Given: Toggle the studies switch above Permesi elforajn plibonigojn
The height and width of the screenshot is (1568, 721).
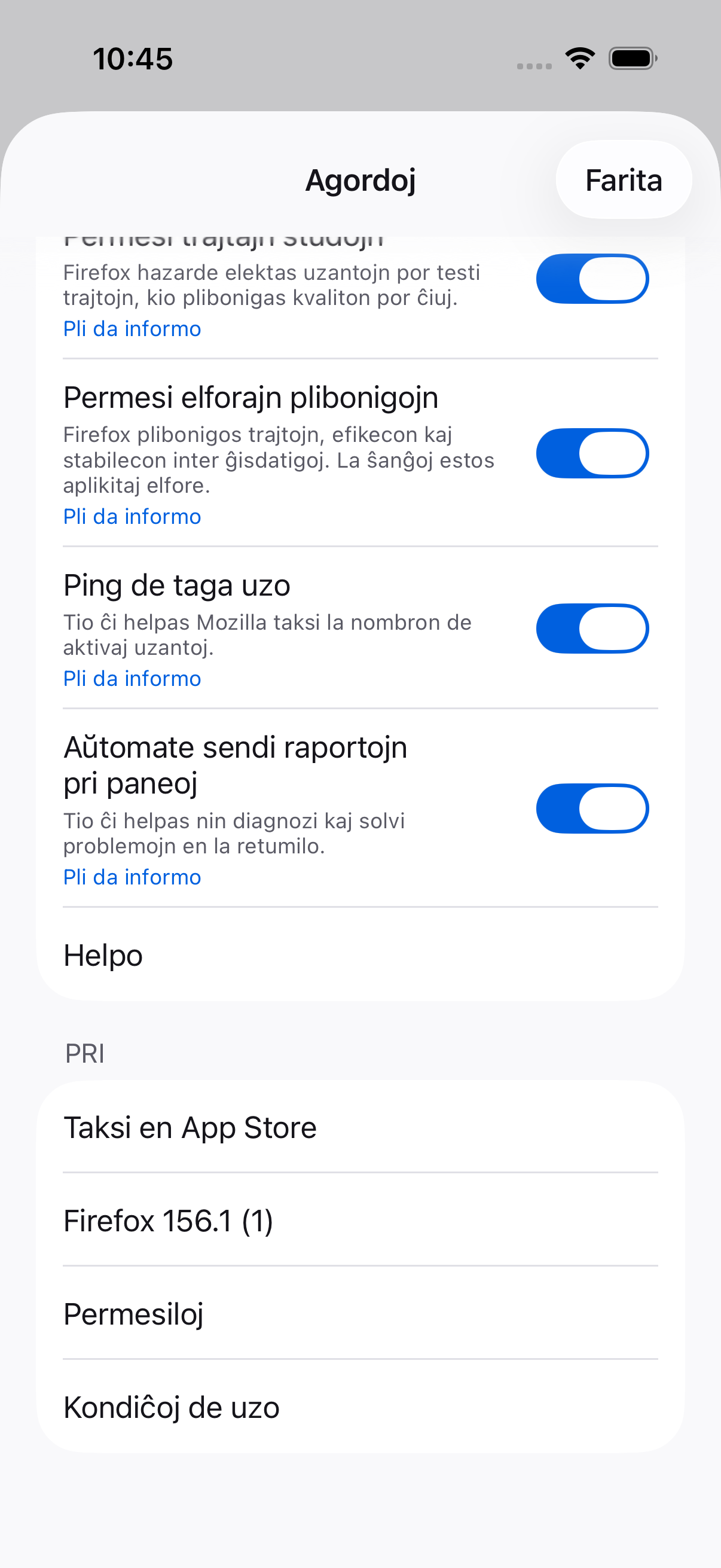Looking at the screenshot, I should (592, 279).
